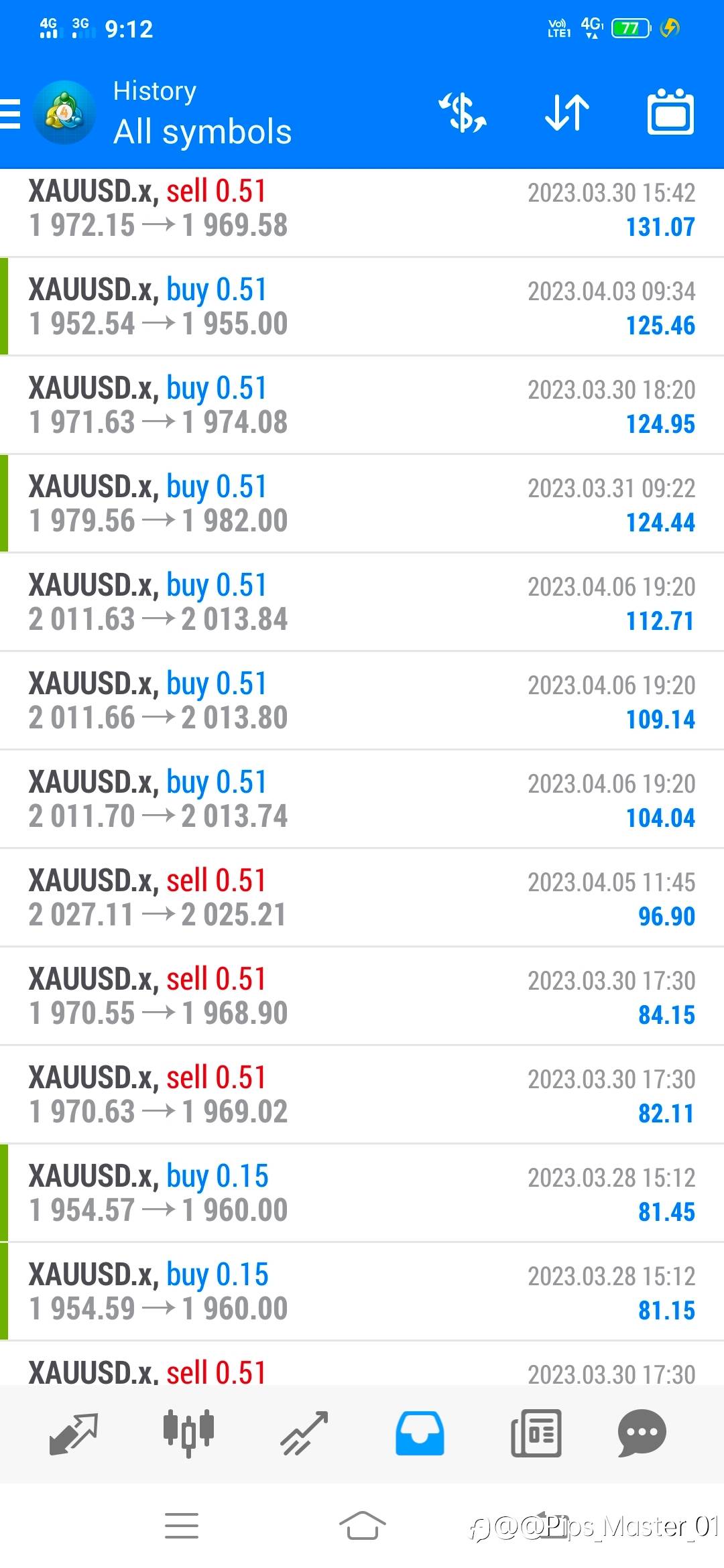
Task: Switch to the Quotes tab
Action: 74,1434
